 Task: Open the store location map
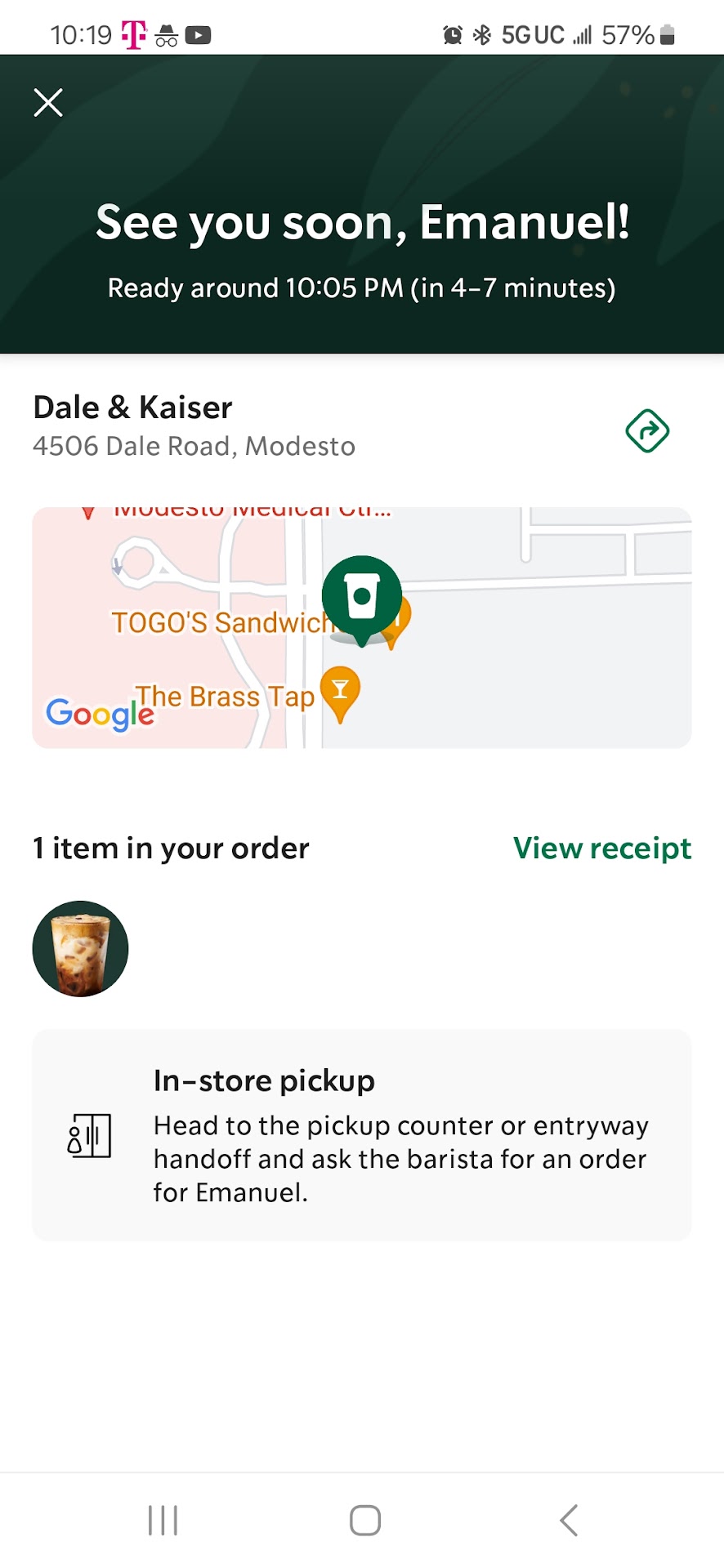click(x=361, y=627)
